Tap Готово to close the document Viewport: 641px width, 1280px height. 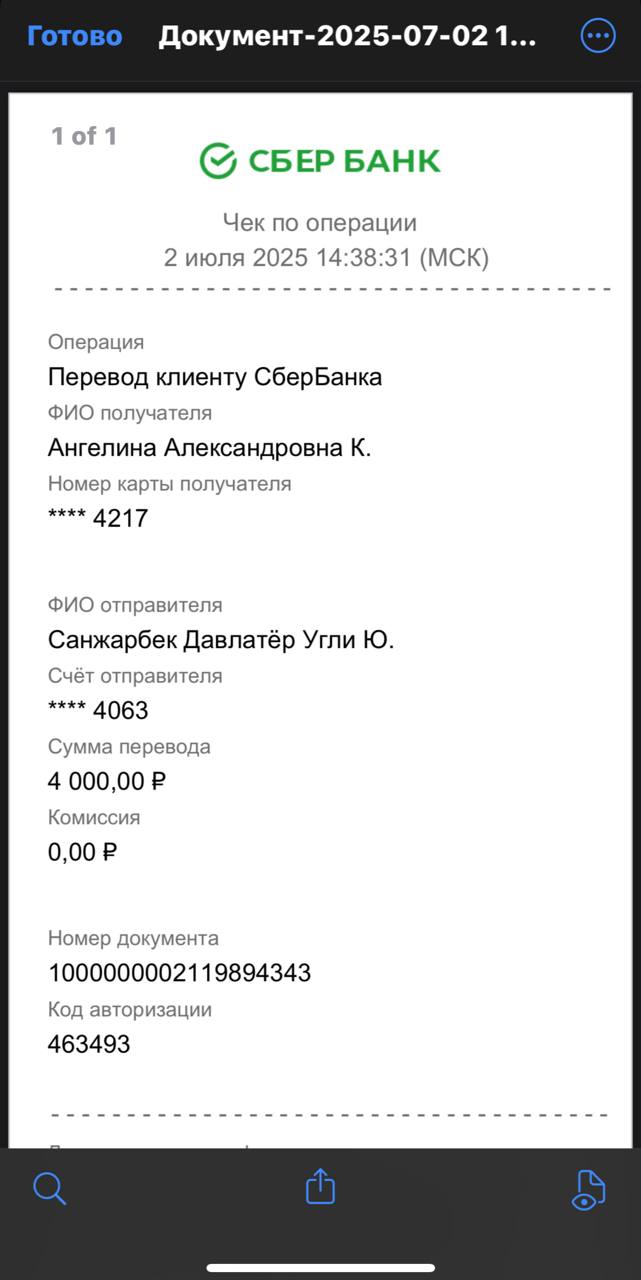click(75, 37)
